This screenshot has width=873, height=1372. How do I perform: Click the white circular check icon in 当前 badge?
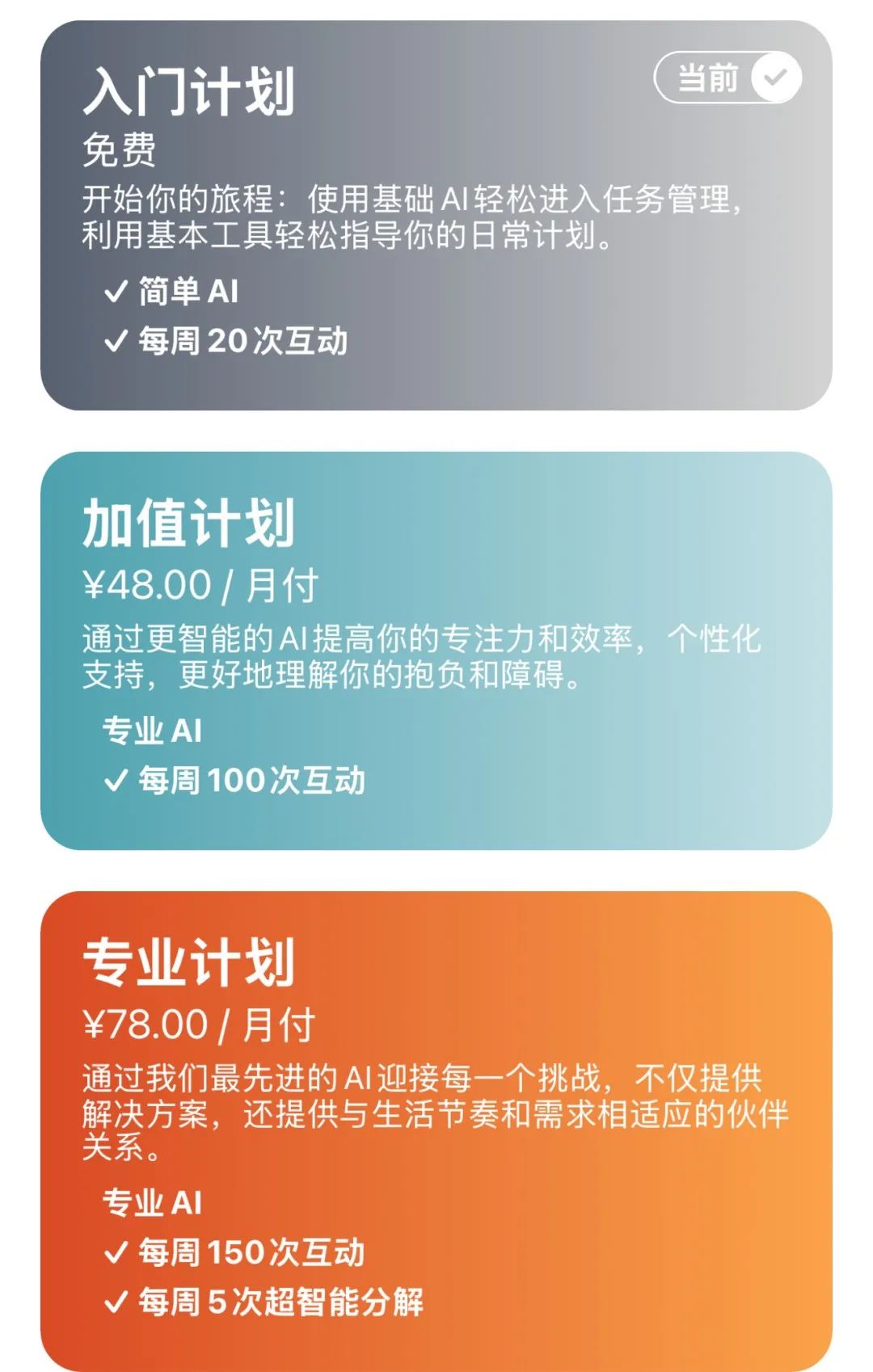[775, 78]
